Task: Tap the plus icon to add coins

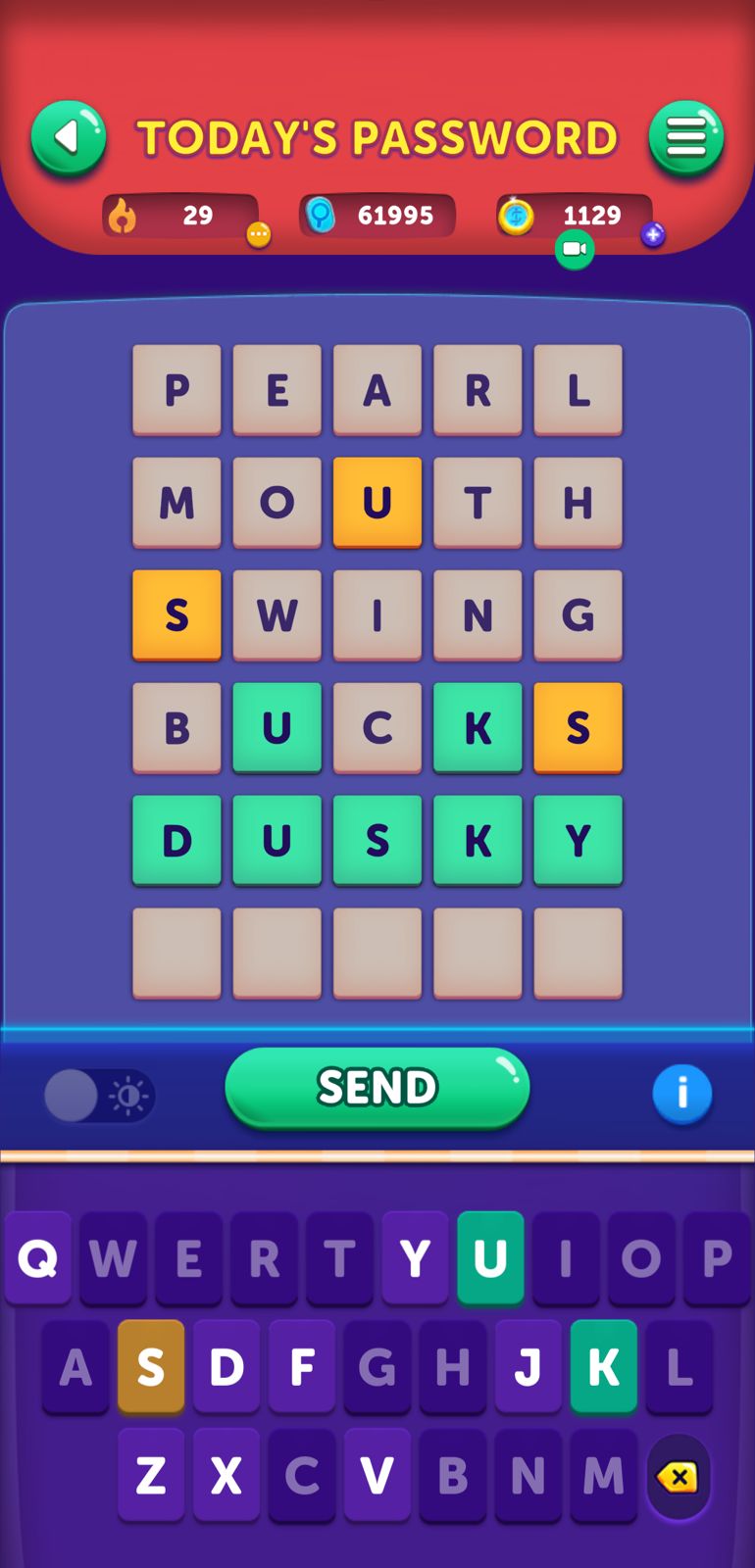Action: coord(653,234)
